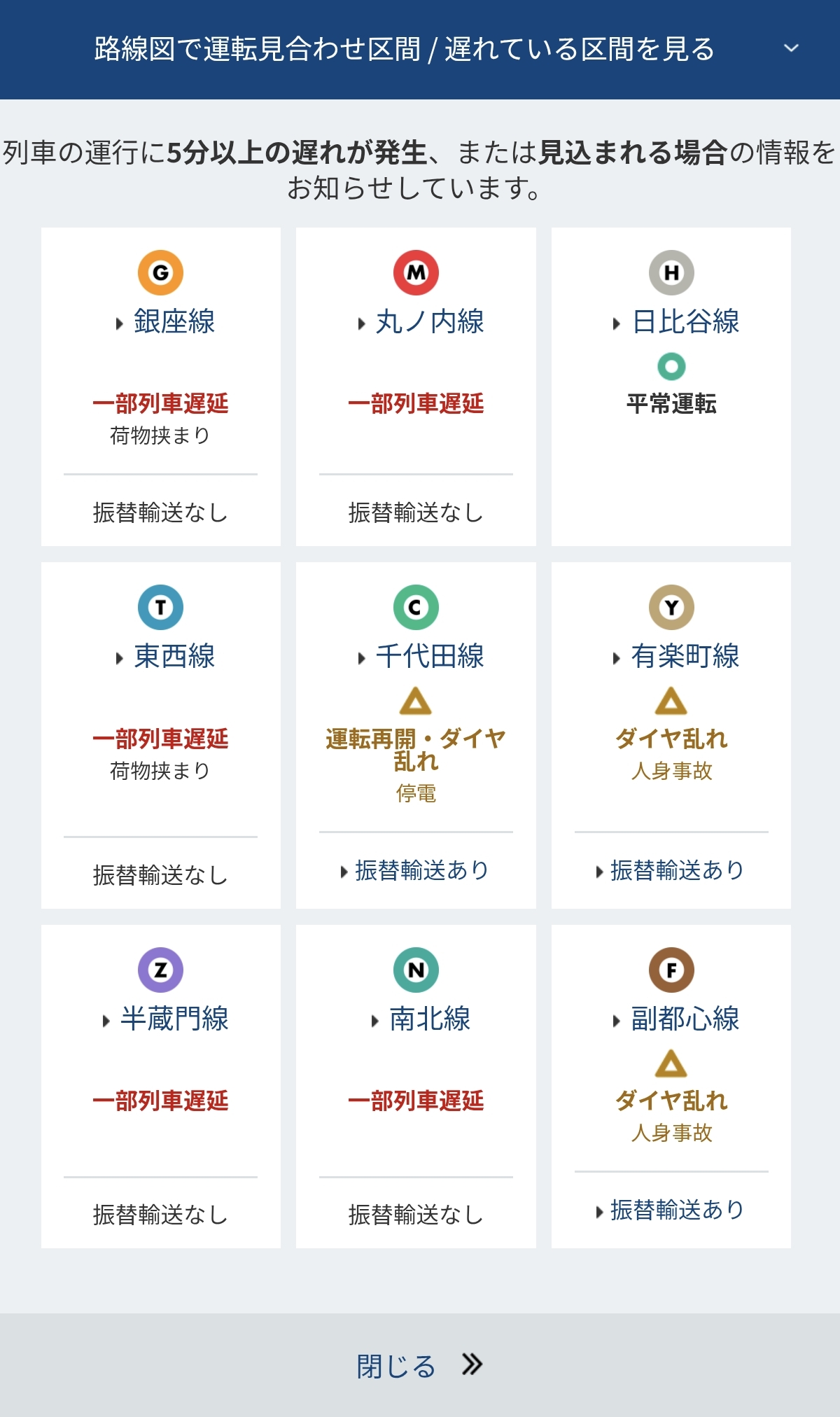Image resolution: width=840 pixels, height=1417 pixels.
Task: Open the 千代田線 line details
Action: click(x=421, y=657)
